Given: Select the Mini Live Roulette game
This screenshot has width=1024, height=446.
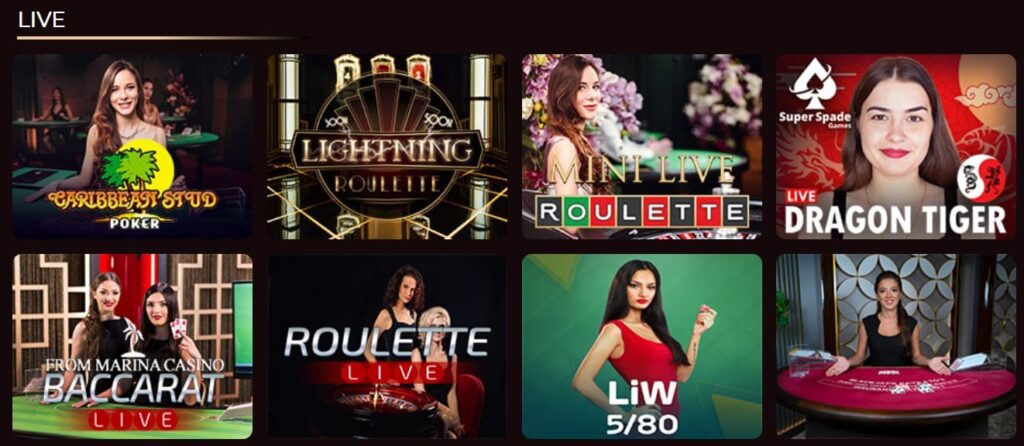Looking at the screenshot, I should (x=642, y=146).
